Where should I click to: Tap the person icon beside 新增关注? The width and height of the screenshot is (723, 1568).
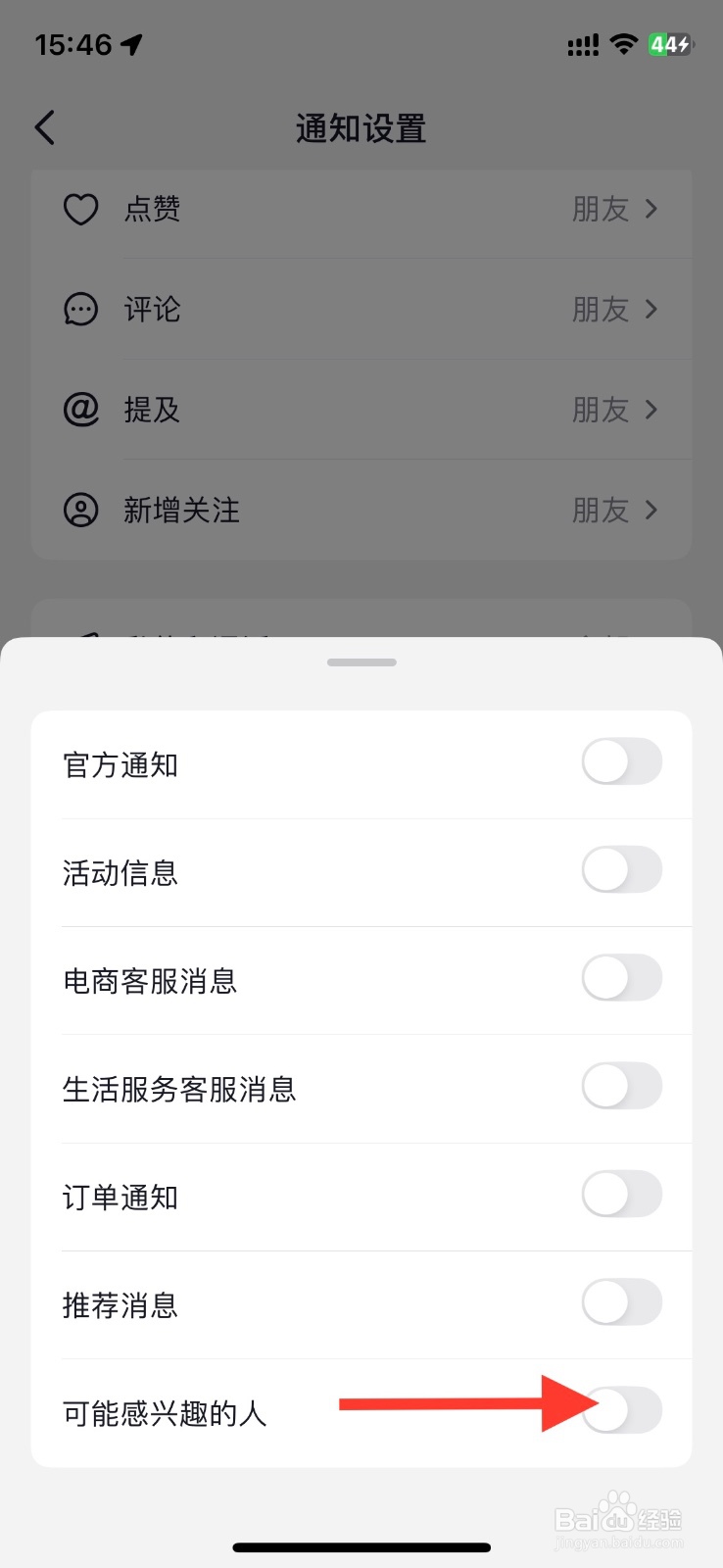click(80, 510)
